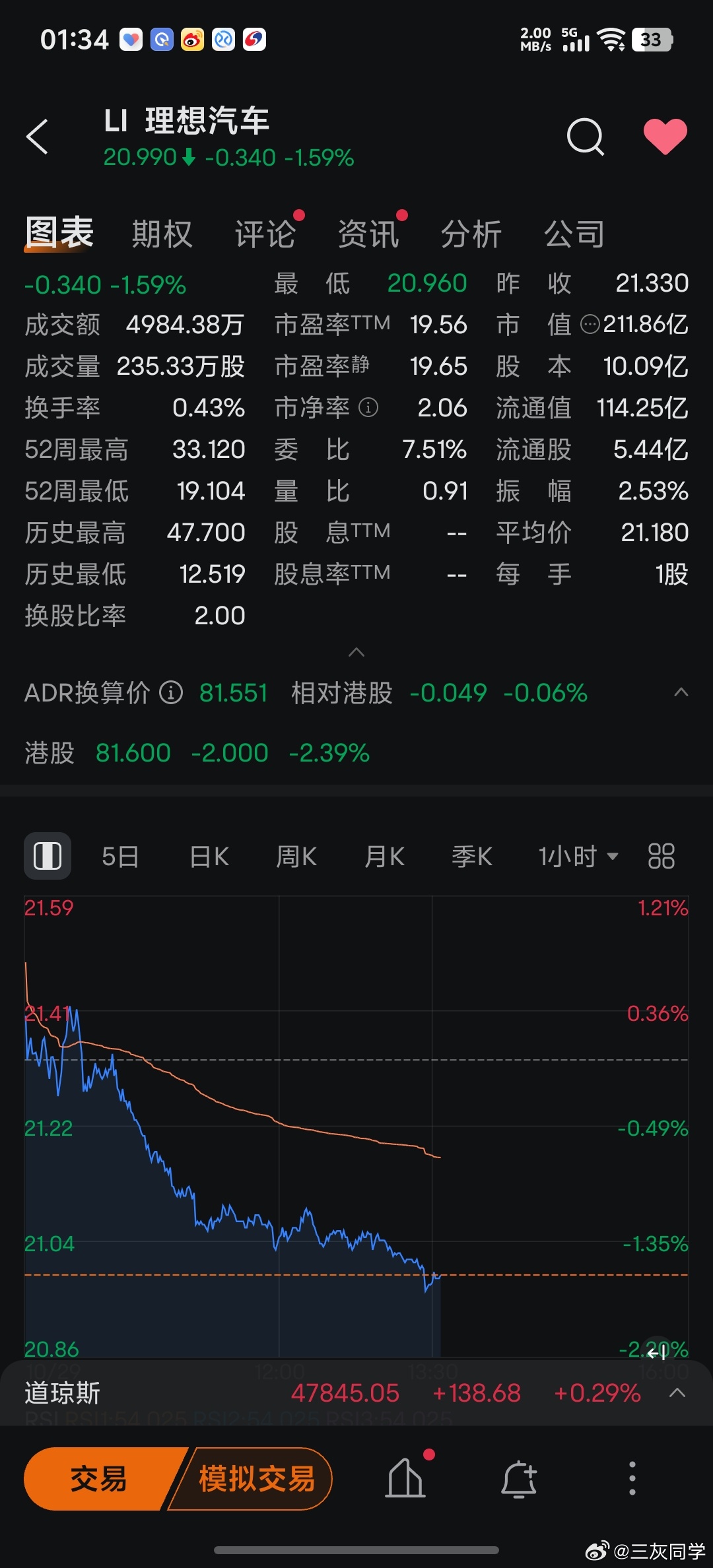Collapse the stock details panel chevron
The width and height of the screenshot is (713, 1568).
(x=356, y=652)
